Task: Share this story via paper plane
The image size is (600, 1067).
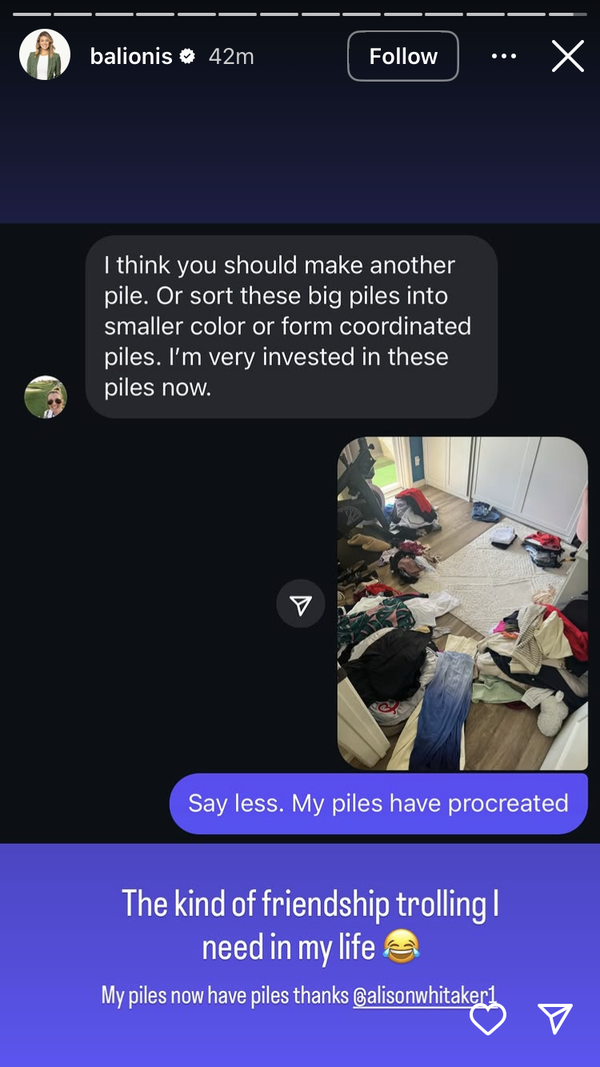Action: [x=555, y=1018]
